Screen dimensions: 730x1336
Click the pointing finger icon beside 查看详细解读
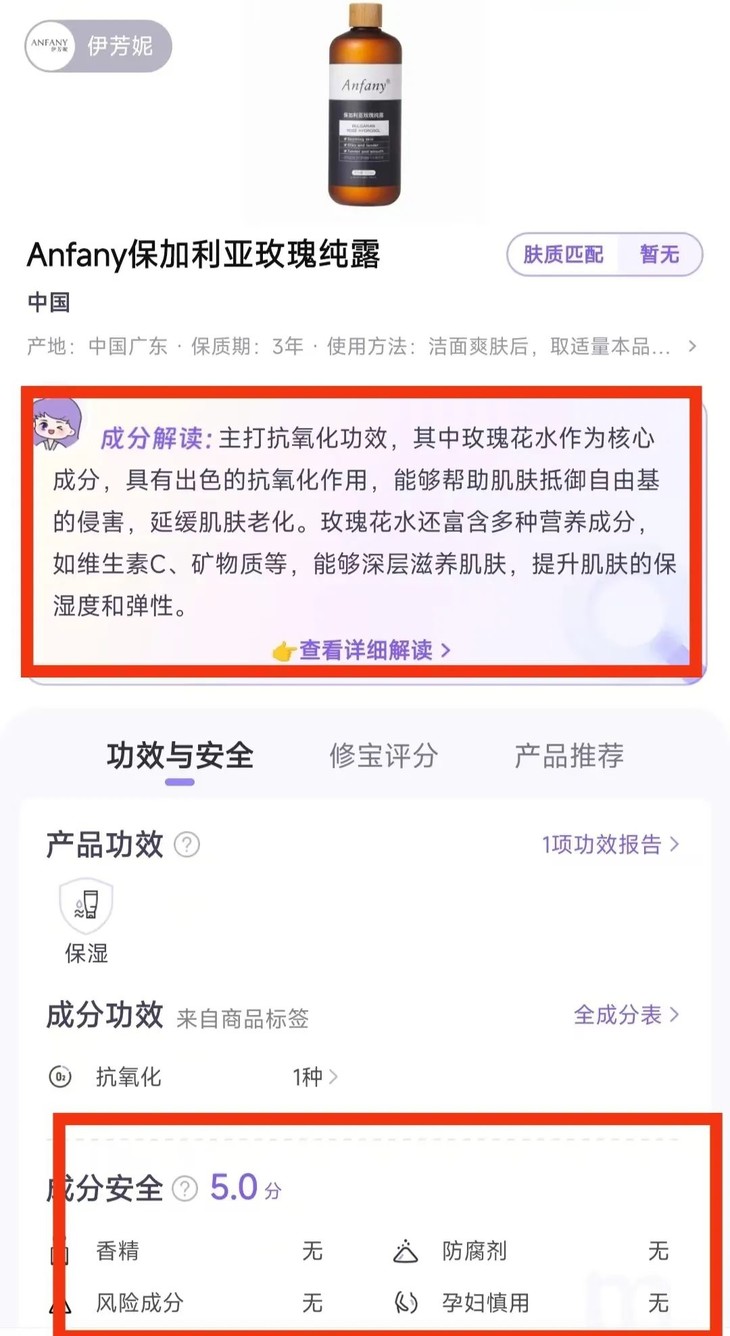[281, 649]
